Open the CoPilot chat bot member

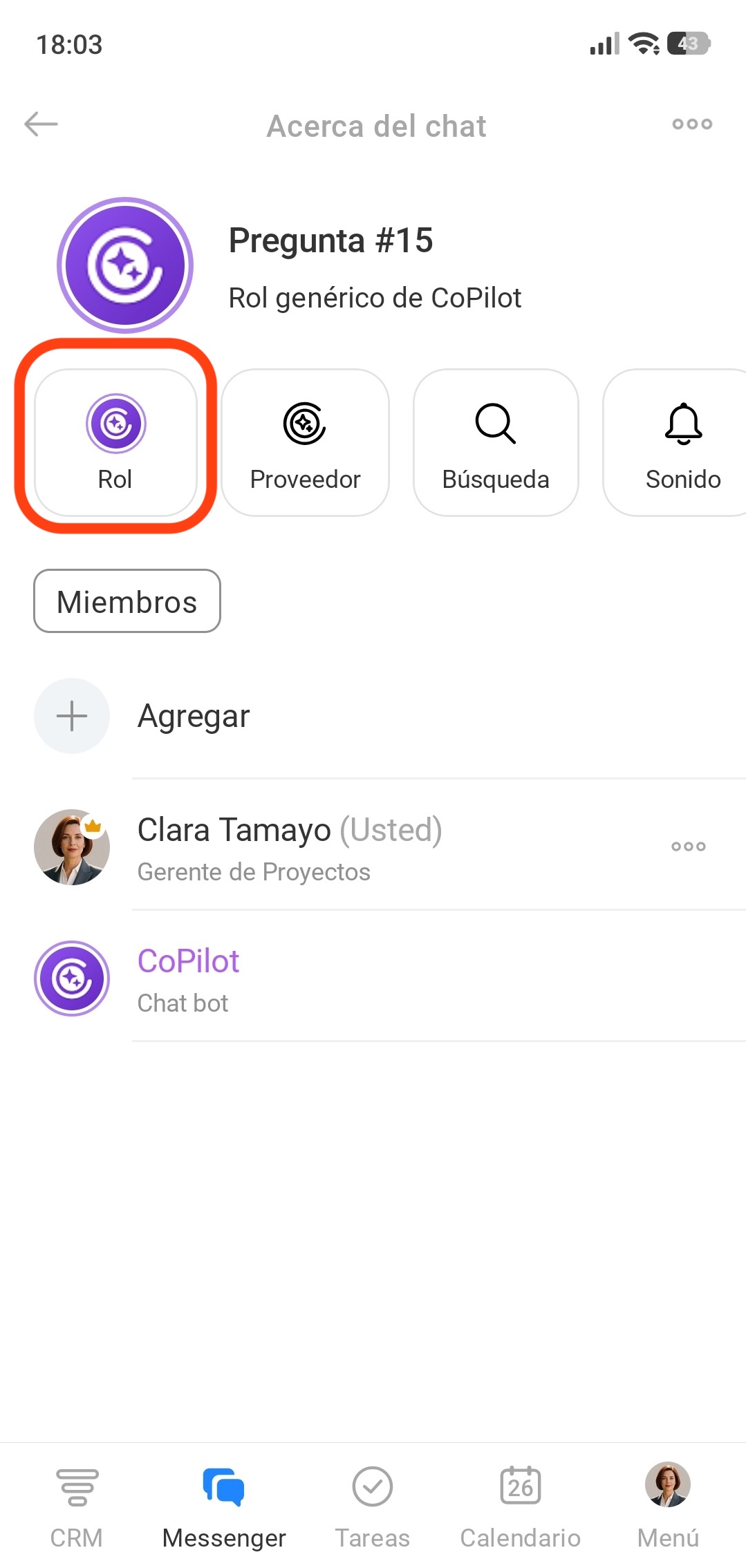(x=188, y=979)
